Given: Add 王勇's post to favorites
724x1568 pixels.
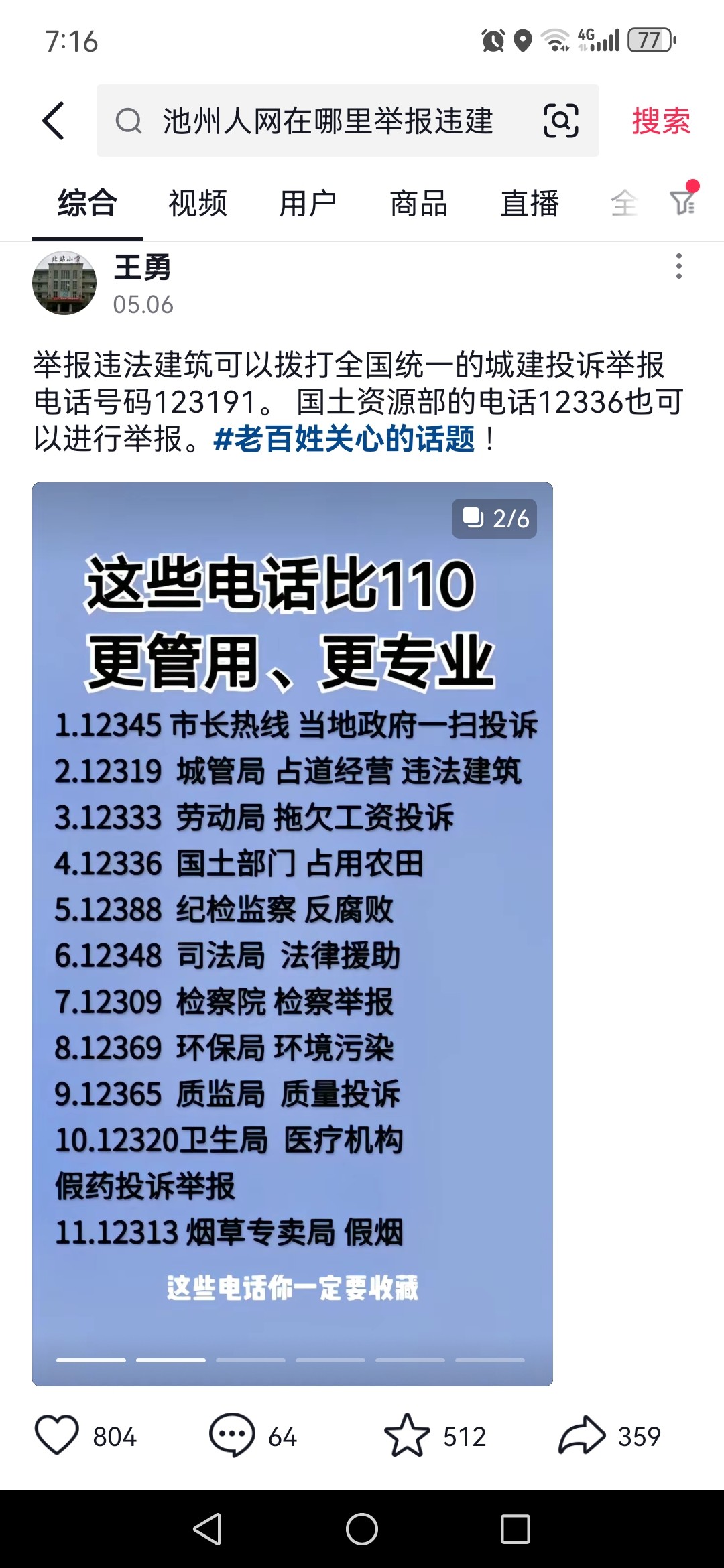Looking at the screenshot, I should [407, 1435].
